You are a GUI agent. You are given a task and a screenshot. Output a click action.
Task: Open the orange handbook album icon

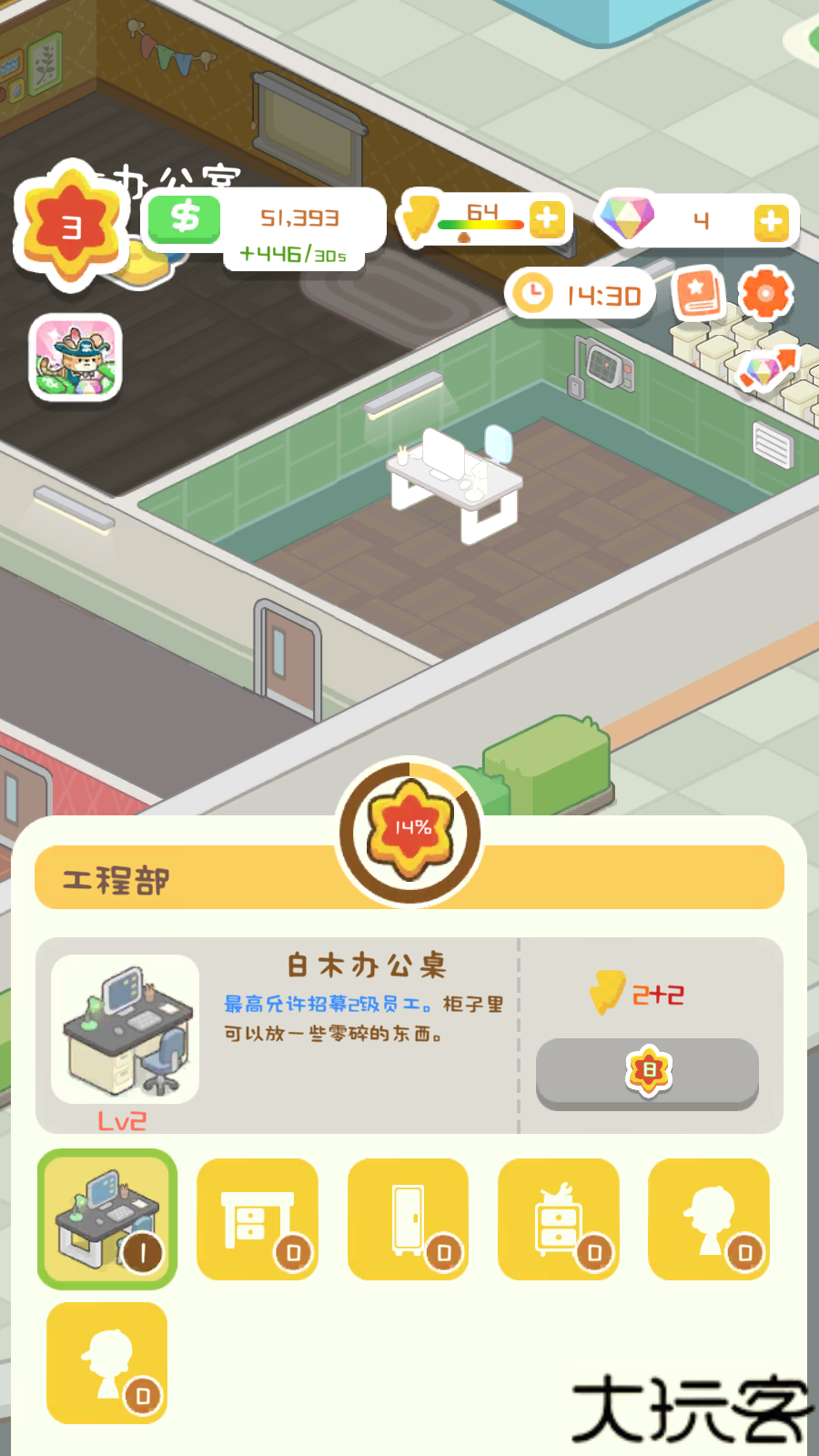tap(696, 291)
